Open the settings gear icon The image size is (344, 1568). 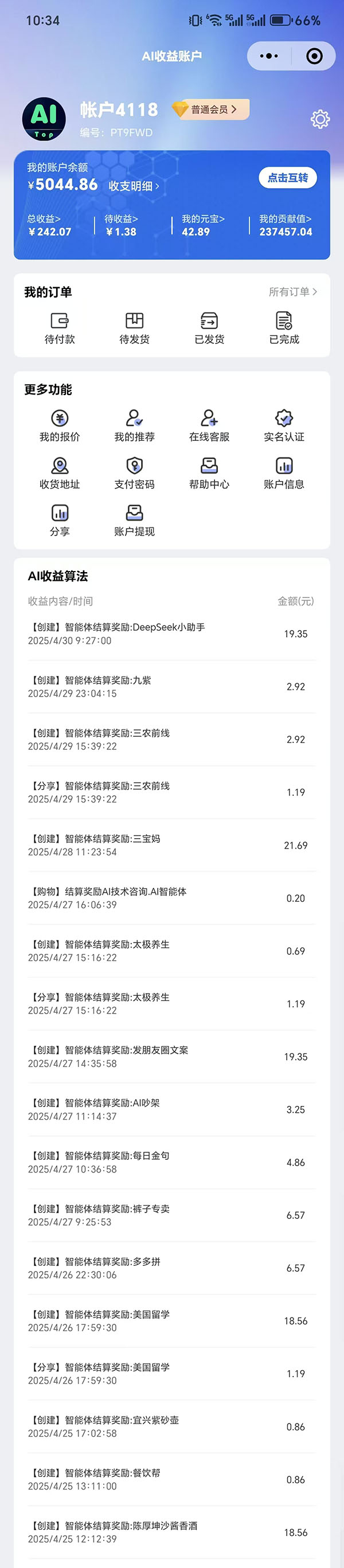click(320, 119)
